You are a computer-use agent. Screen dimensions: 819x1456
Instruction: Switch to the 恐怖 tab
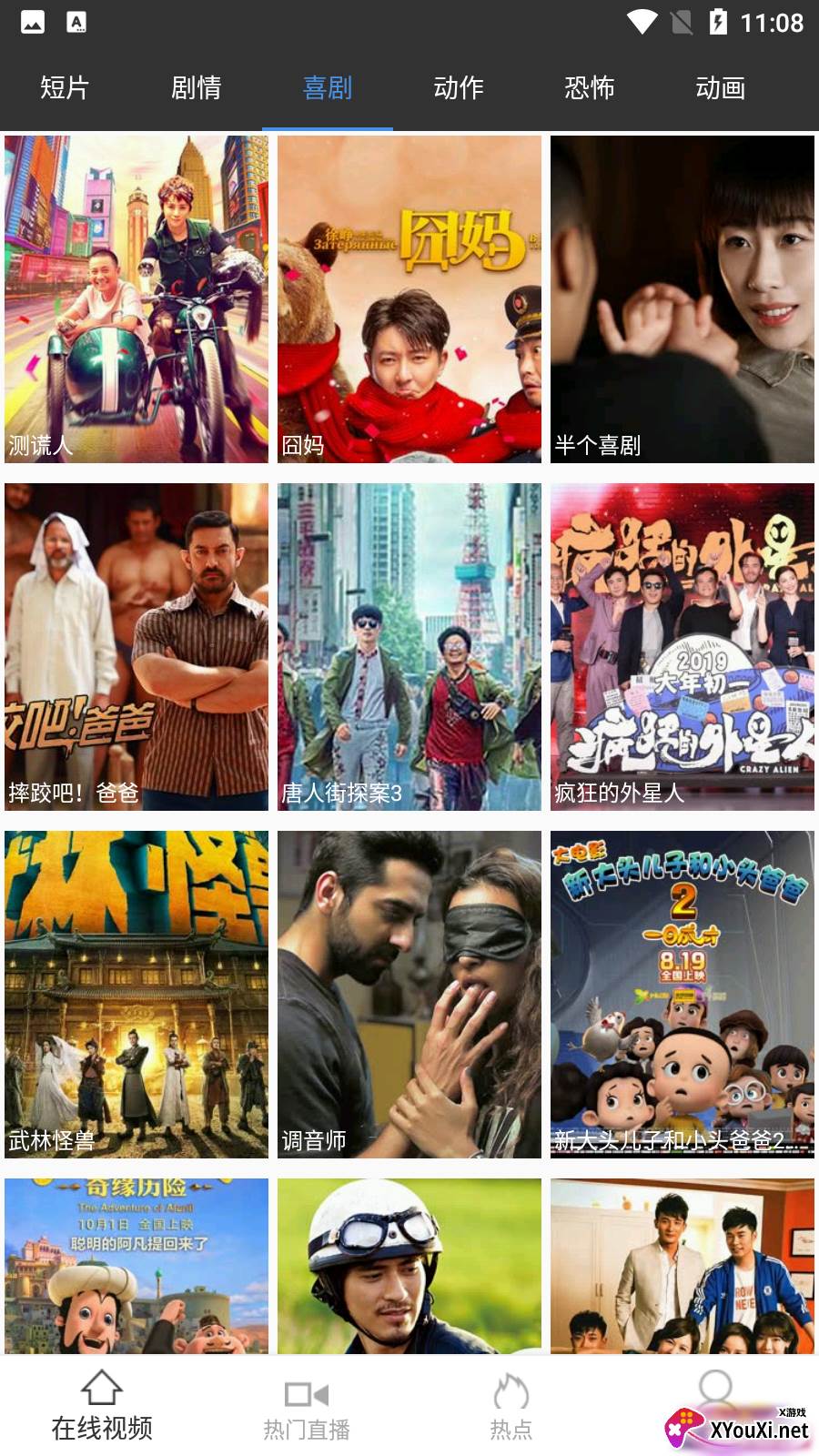pyautogui.click(x=590, y=88)
